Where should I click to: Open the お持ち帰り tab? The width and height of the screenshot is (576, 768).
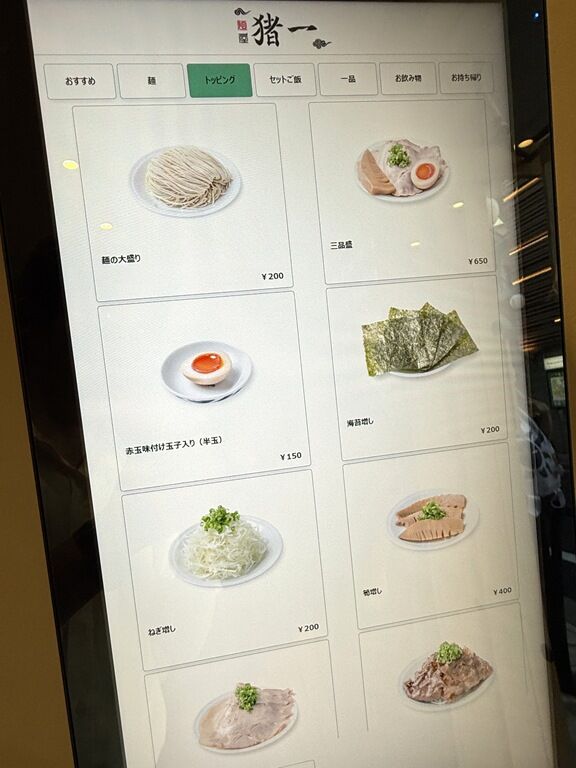(466, 77)
